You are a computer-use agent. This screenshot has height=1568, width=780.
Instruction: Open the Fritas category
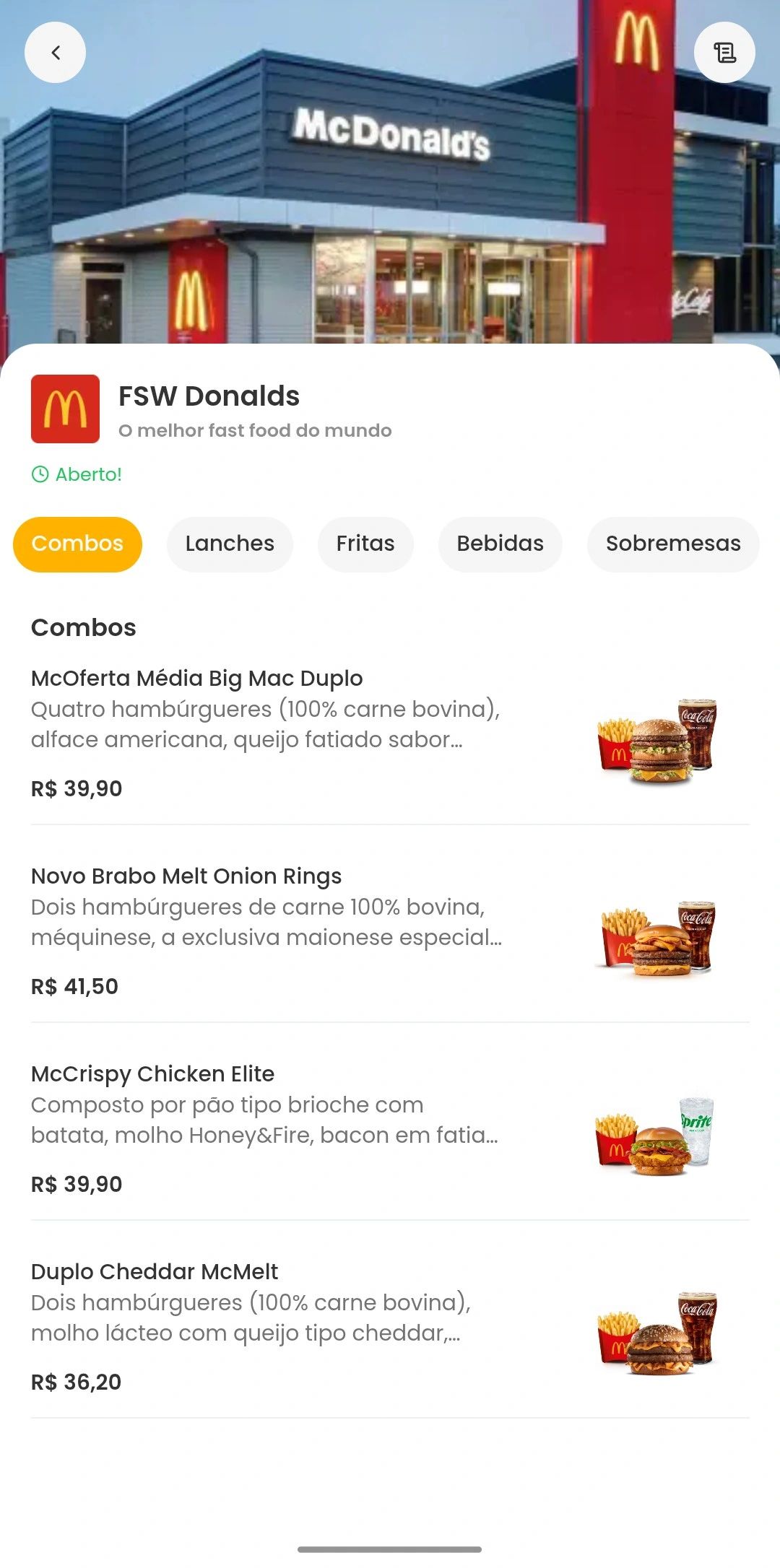tap(365, 544)
